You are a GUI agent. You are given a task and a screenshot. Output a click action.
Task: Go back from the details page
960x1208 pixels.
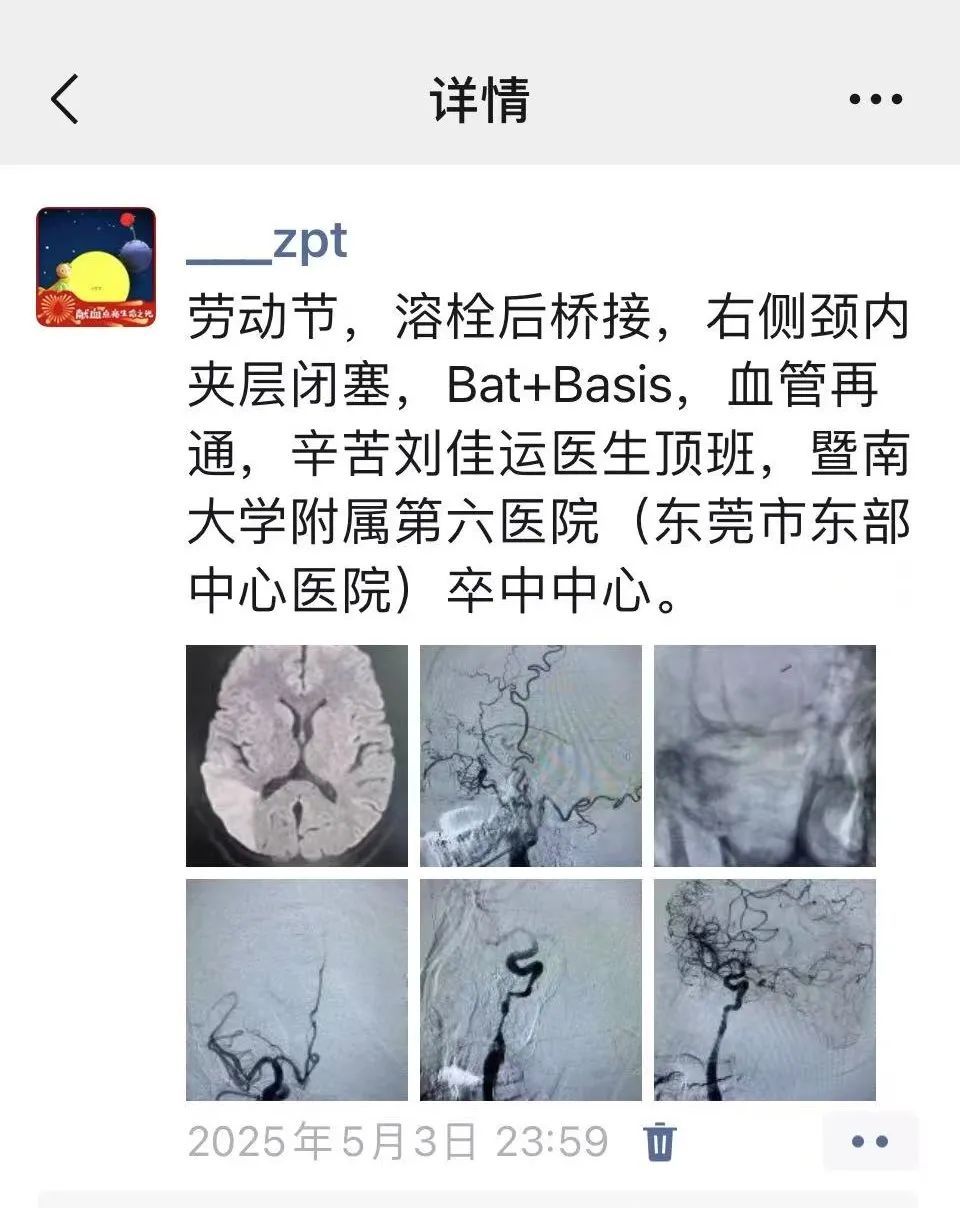[x=65, y=99]
